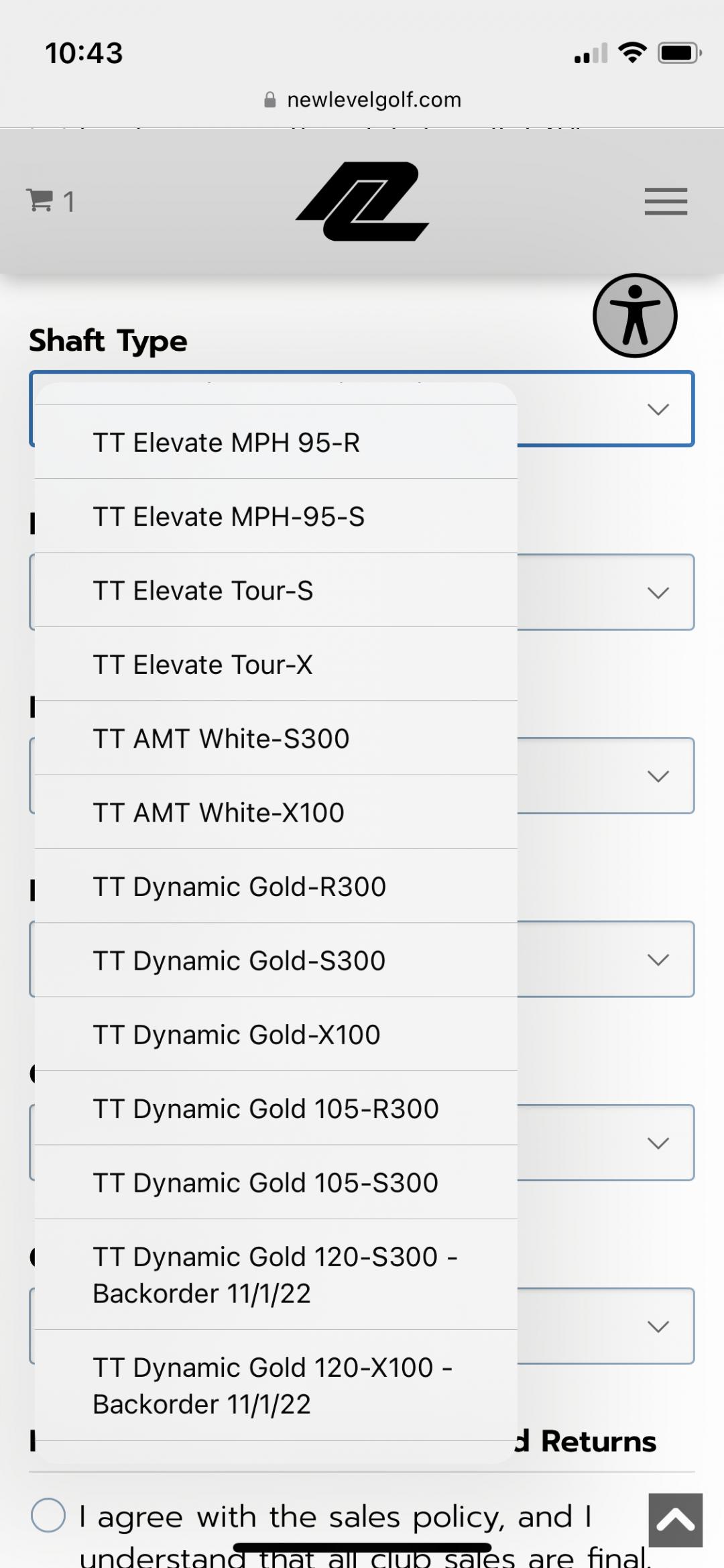Choose TT AMT White-S300 shaft

tap(275, 738)
